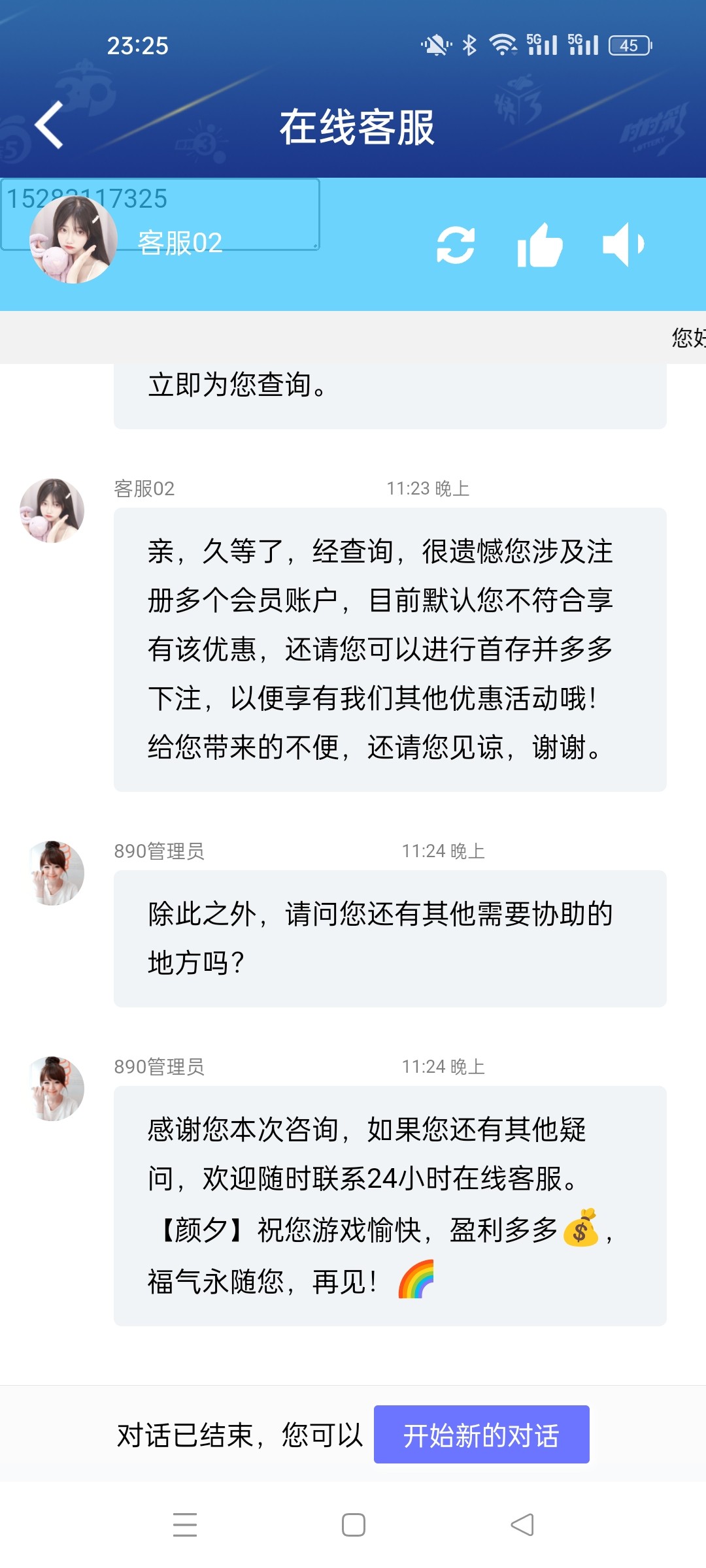Tap 开始新的对话 to start a new chat
The image size is (706, 1568).
click(x=481, y=1435)
